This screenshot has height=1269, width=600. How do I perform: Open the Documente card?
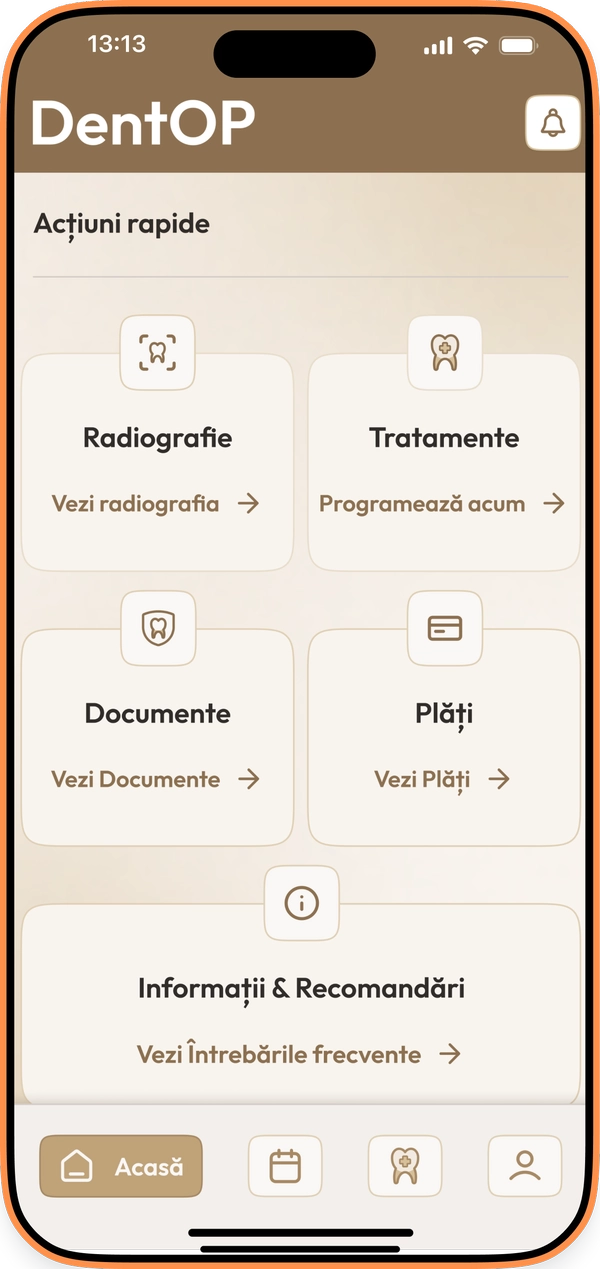(x=157, y=738)
